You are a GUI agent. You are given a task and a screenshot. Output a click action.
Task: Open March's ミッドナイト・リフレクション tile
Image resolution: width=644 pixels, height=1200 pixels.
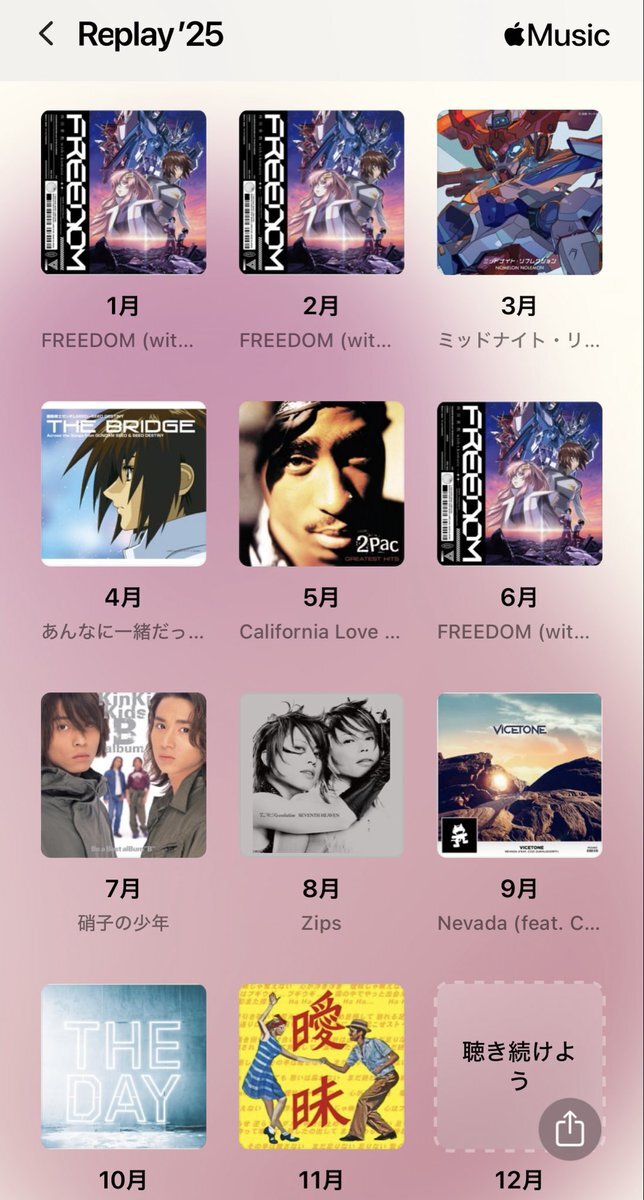tap(519, 192)
